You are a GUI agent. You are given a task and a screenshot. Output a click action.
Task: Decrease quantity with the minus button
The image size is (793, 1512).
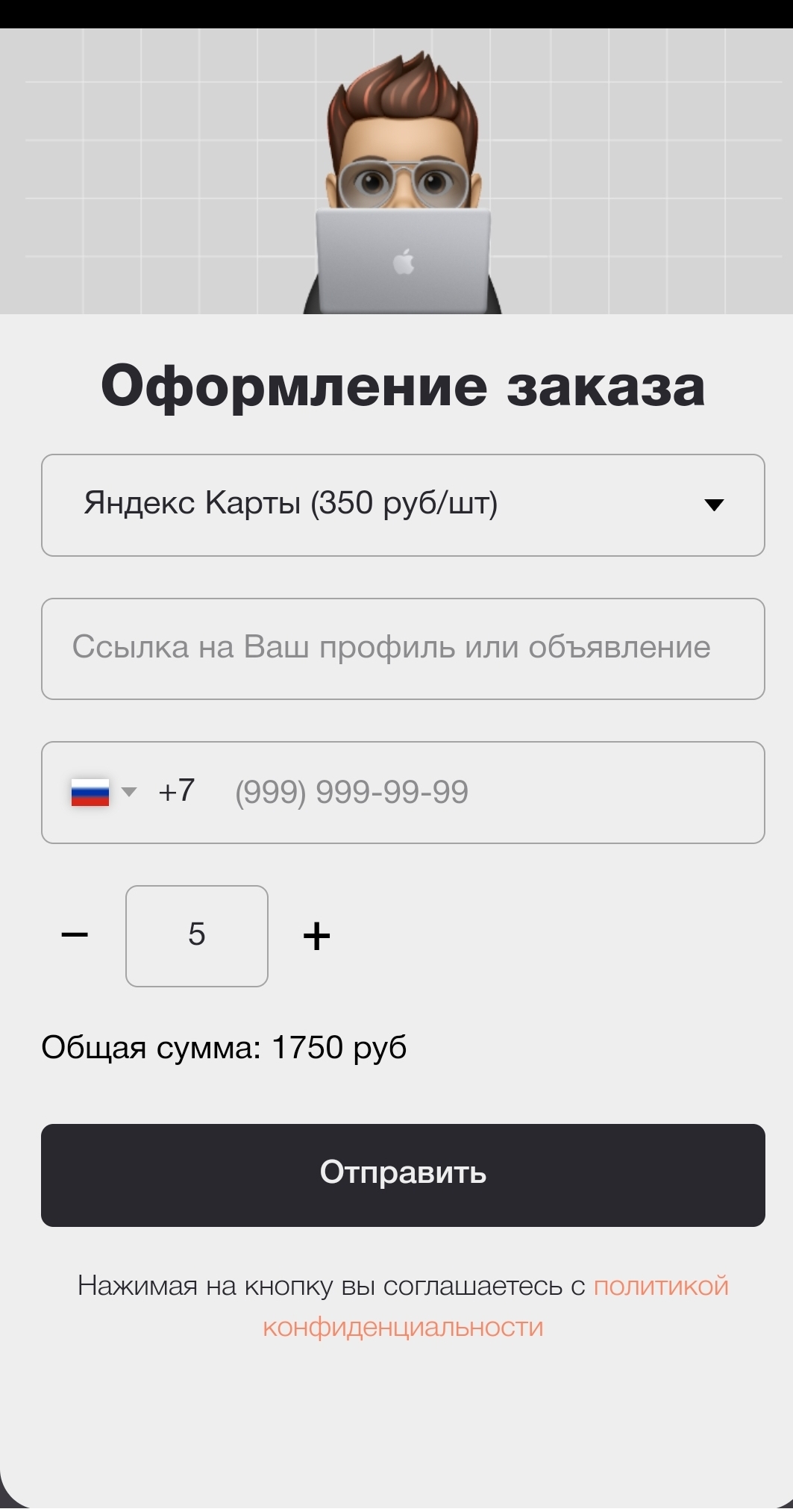[x=75, y=935]
